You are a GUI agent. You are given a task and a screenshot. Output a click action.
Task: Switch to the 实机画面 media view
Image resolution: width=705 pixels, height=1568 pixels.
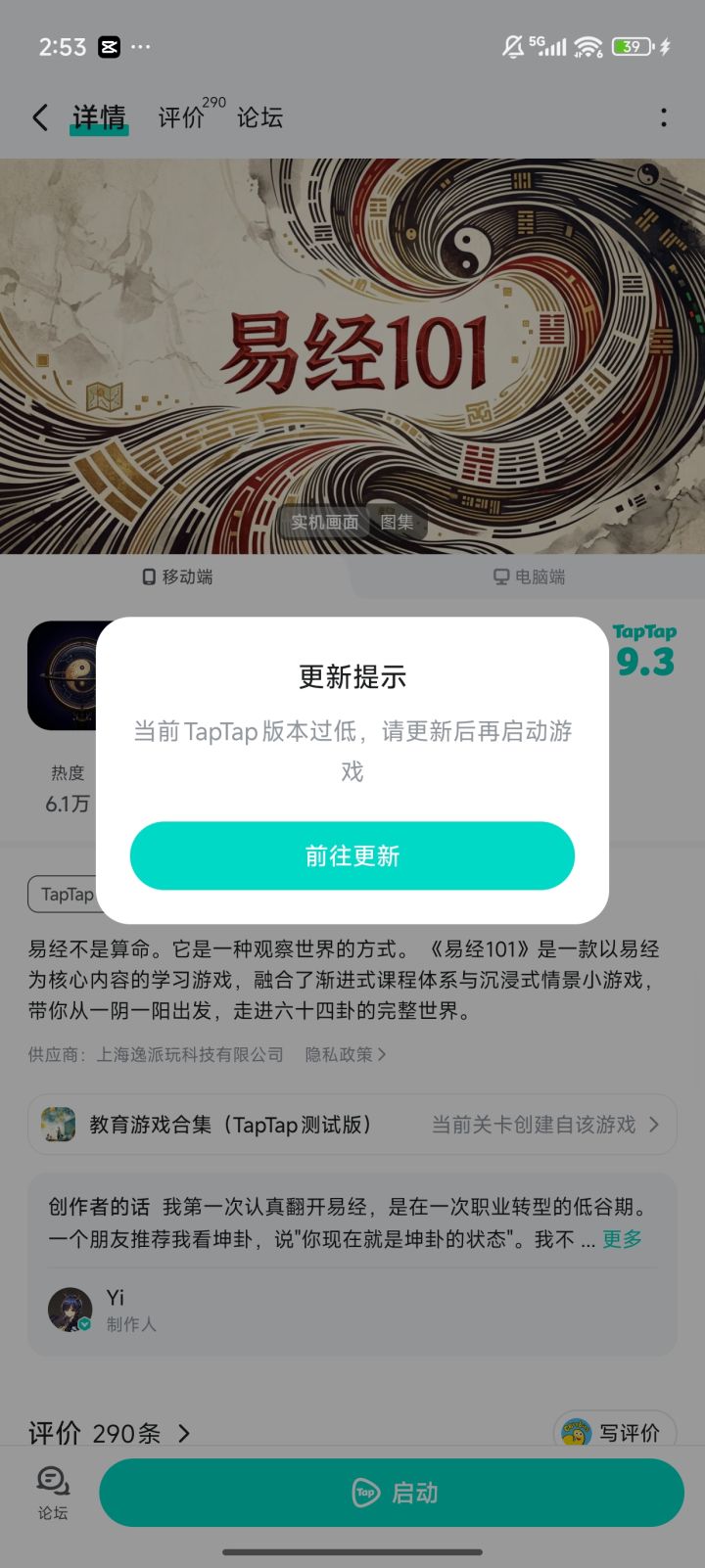coord(325,523)
